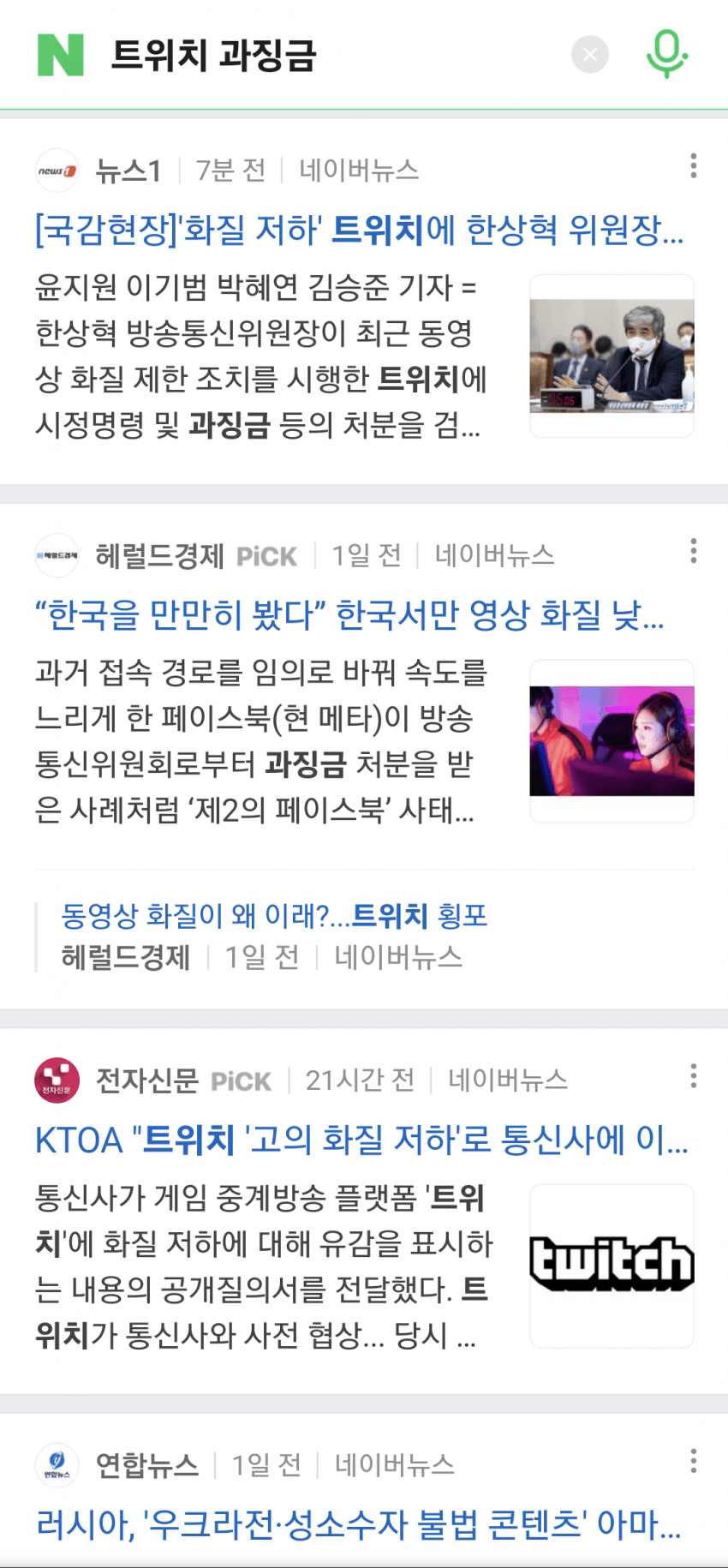Clear the search text
Screen dimensions: 728x1568
tap(590, 55)
